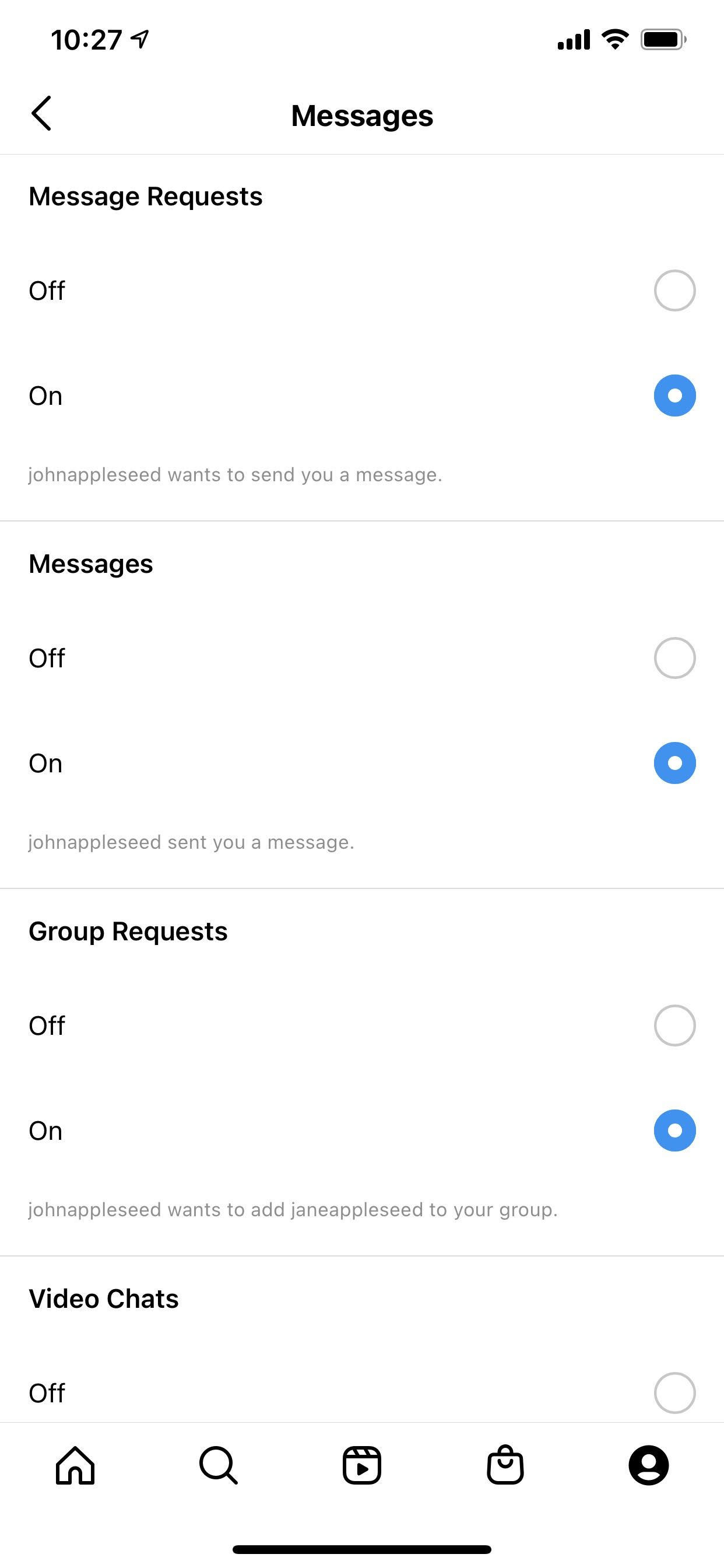The image size is (724, 1568).
Task: Turn off Messages notifications
Action: click(674, 658)
